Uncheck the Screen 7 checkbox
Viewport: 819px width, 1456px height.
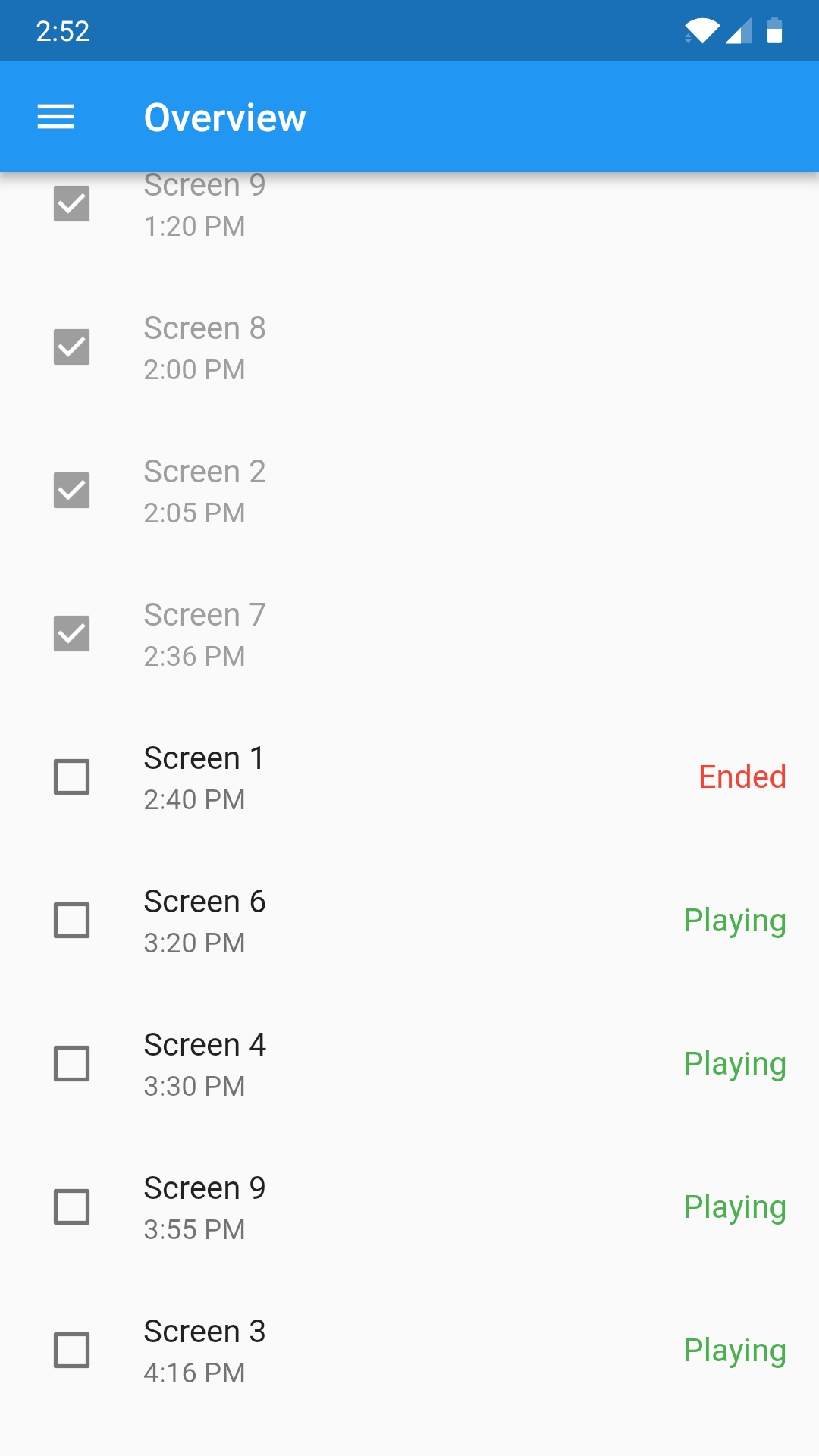(72, 633)
